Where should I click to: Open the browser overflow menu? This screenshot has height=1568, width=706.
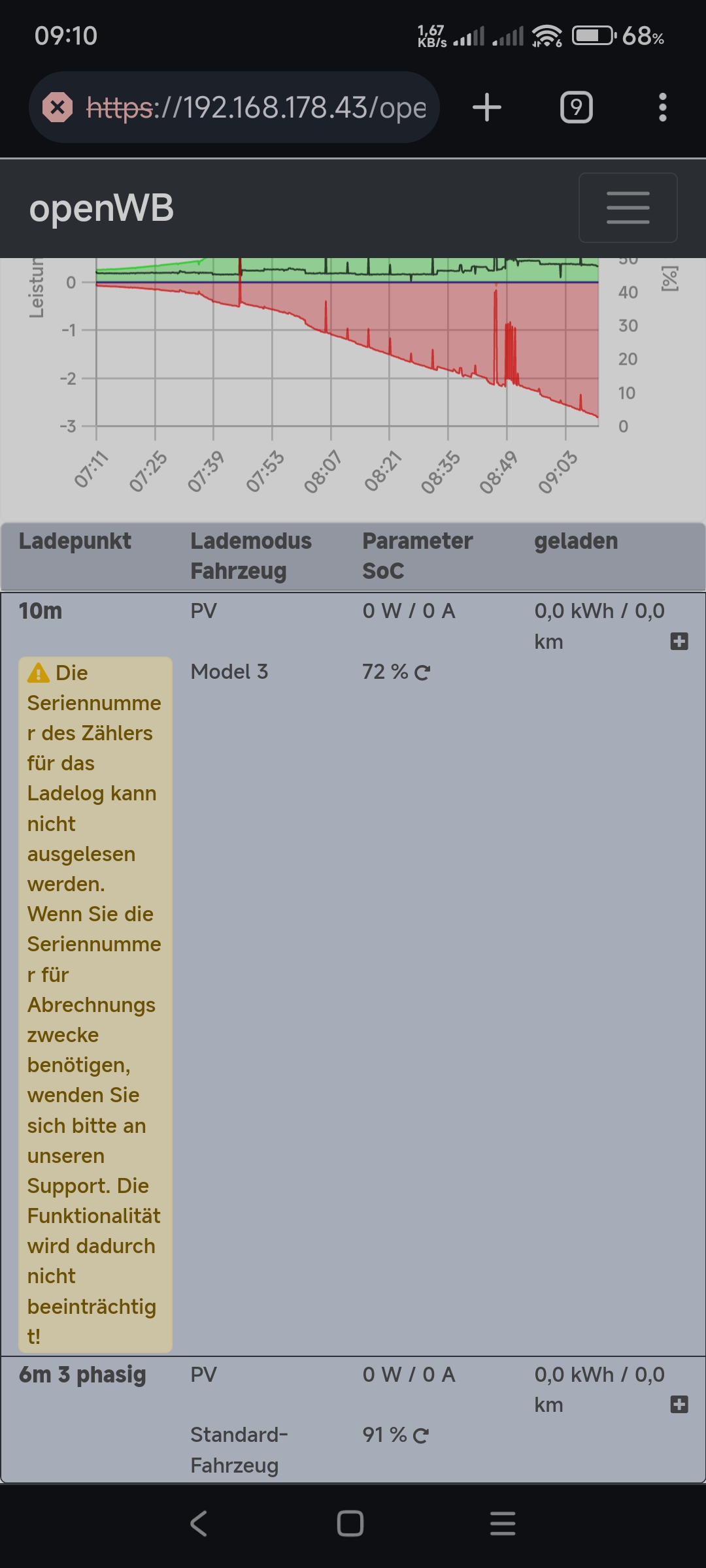[662, 108]
